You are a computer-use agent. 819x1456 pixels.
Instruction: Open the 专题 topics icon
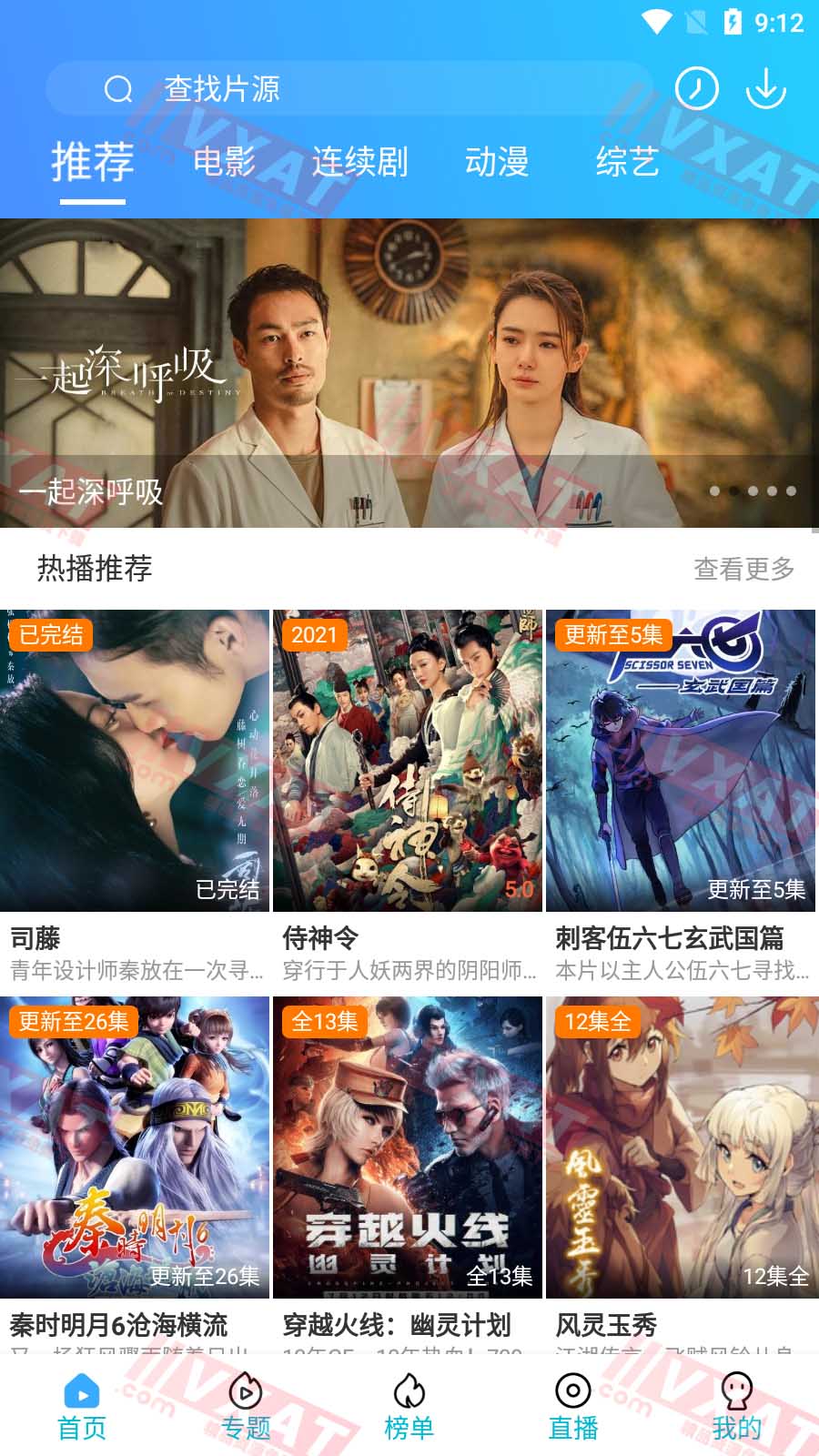[x=245, y=1392]
